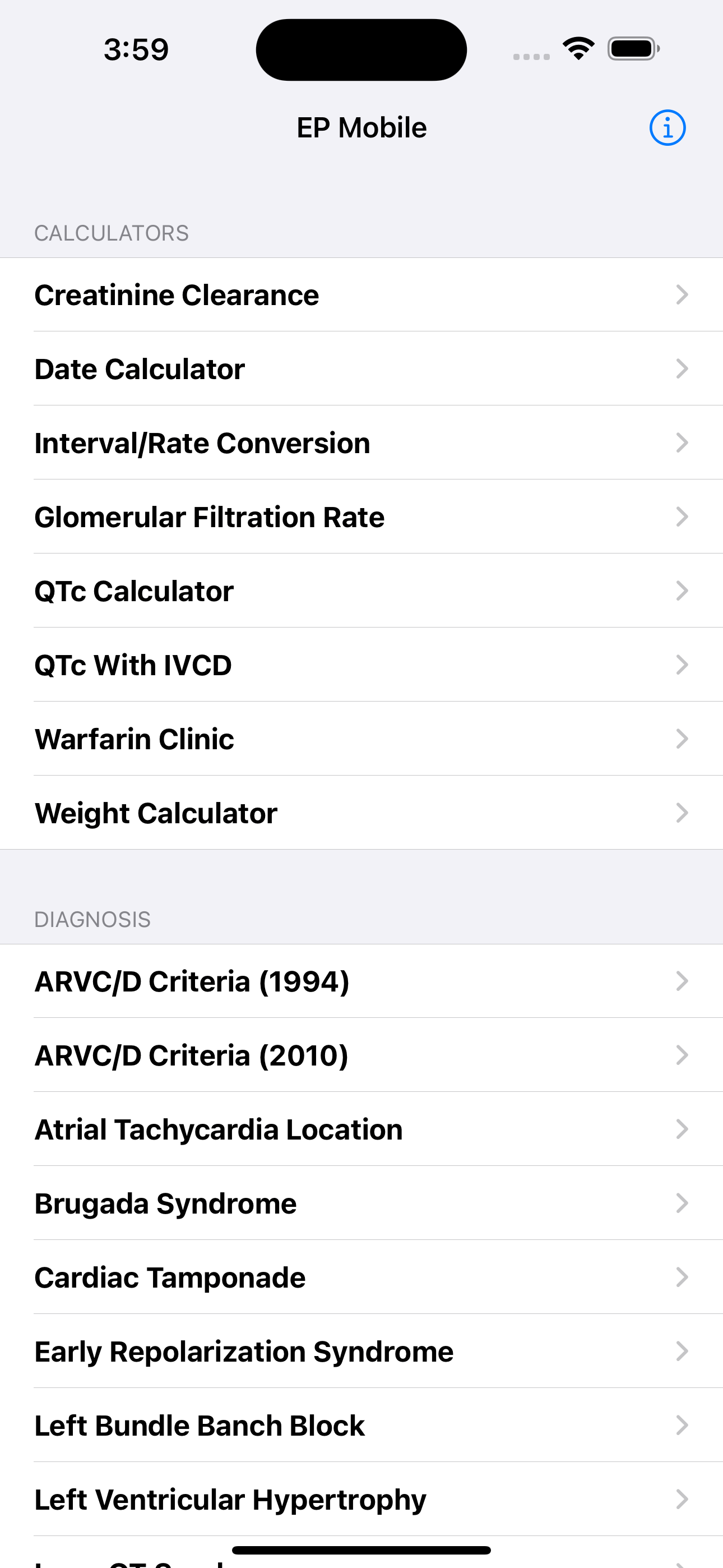The width and height of the screenshot is (723, 1568).
Task: Open Left Bundle Banch Block
Action: tap(361, 1425)
